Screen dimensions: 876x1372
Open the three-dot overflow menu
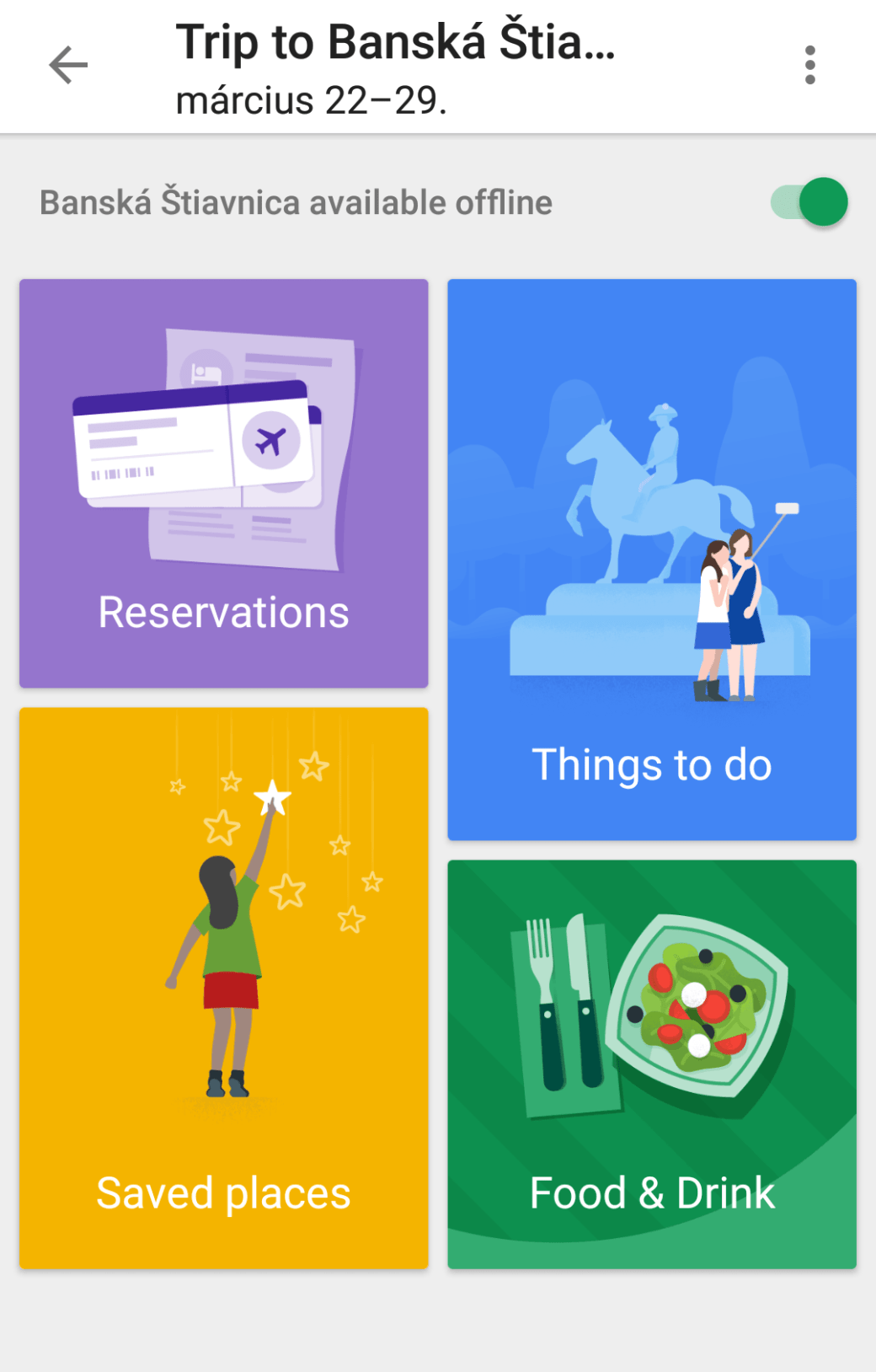point(809,66)
